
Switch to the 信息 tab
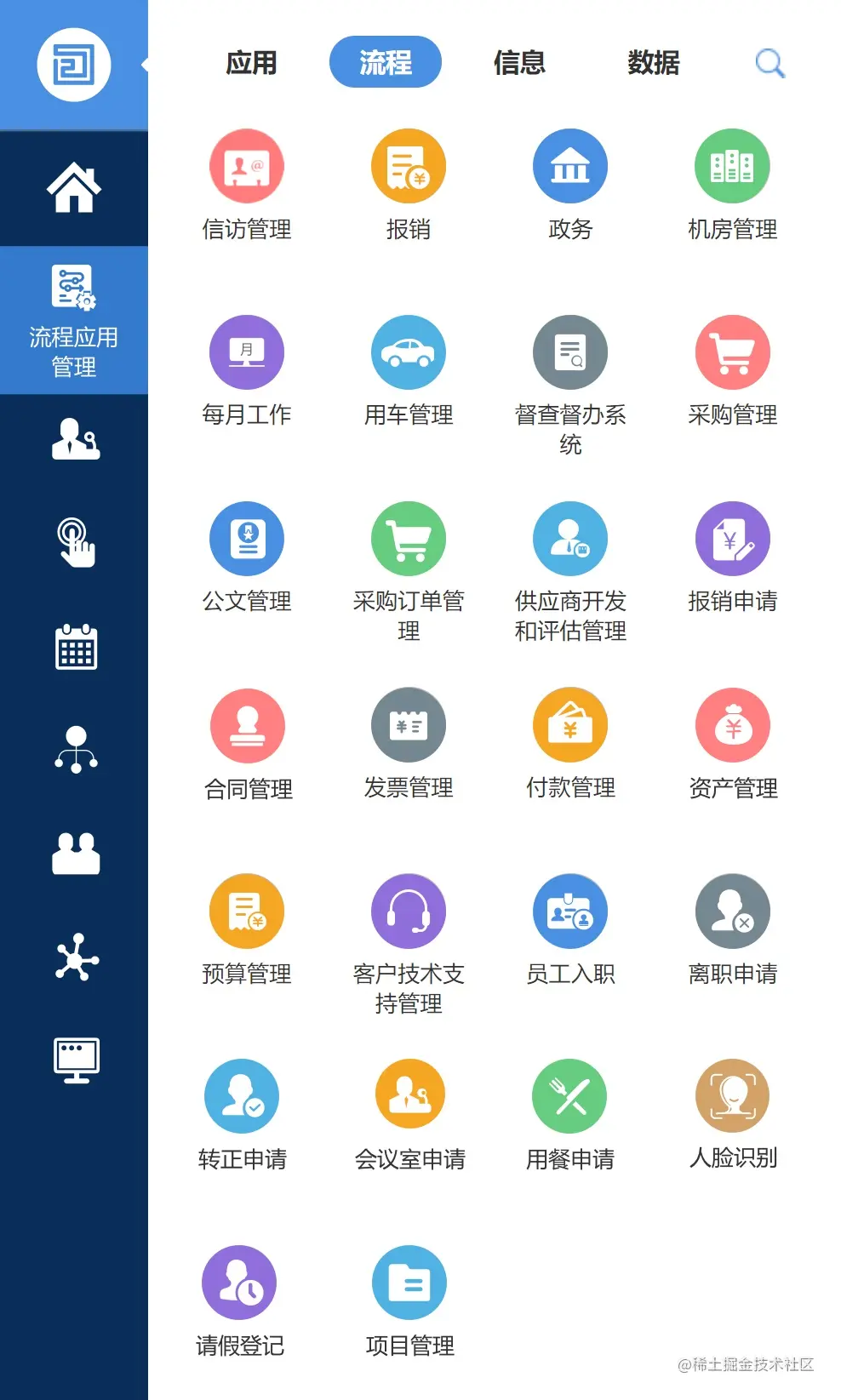point(520,63)
